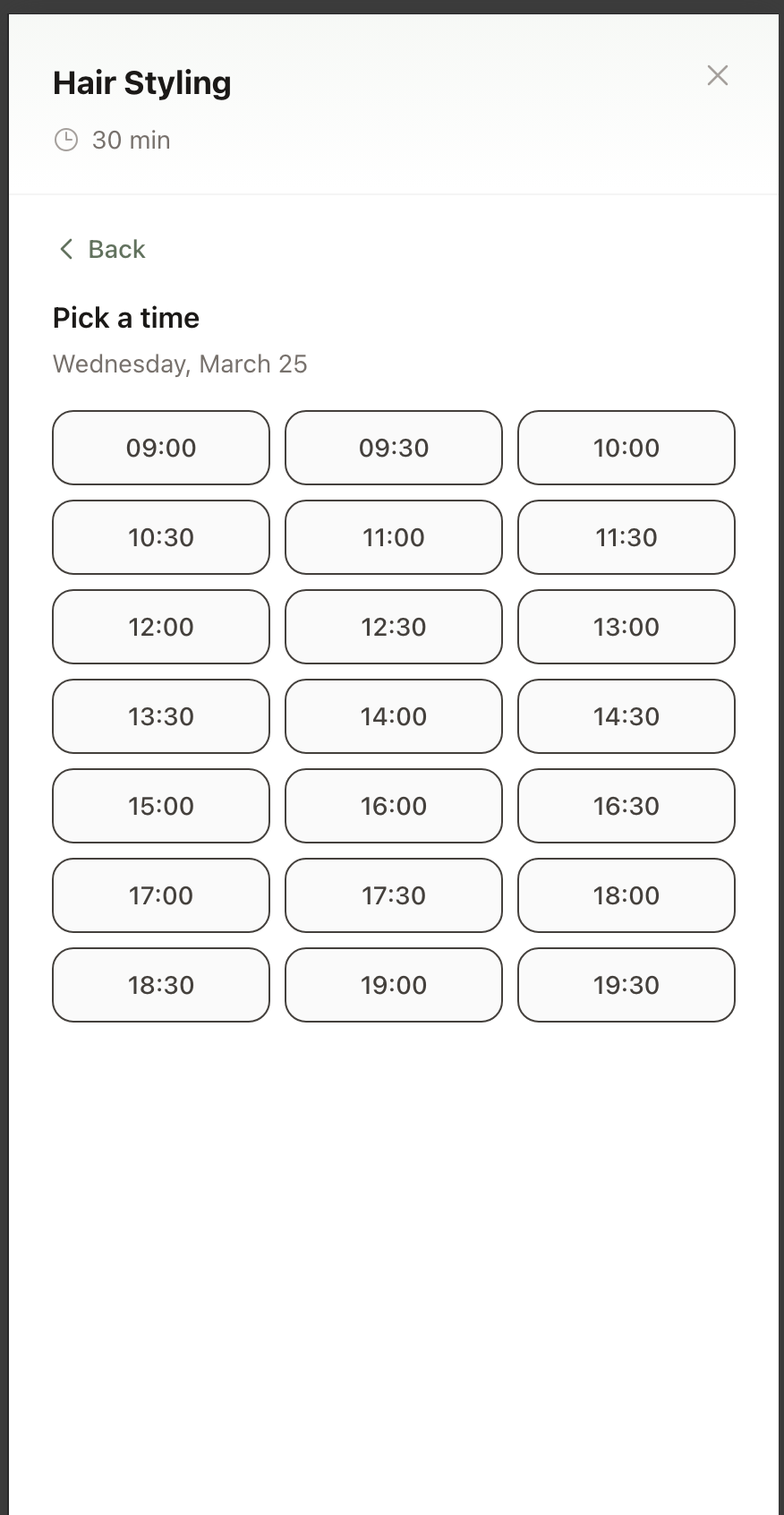
Task: Select 11:00 as the time
Action: [394, 537]
